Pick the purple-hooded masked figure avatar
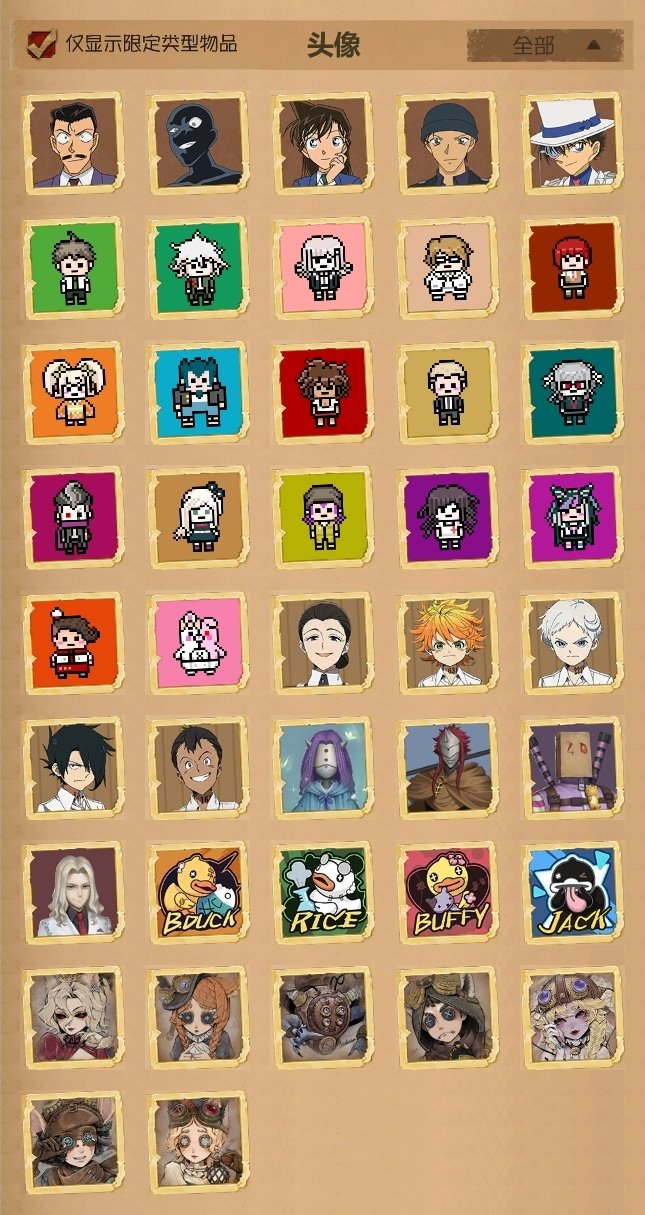 [x=323, y=768]
